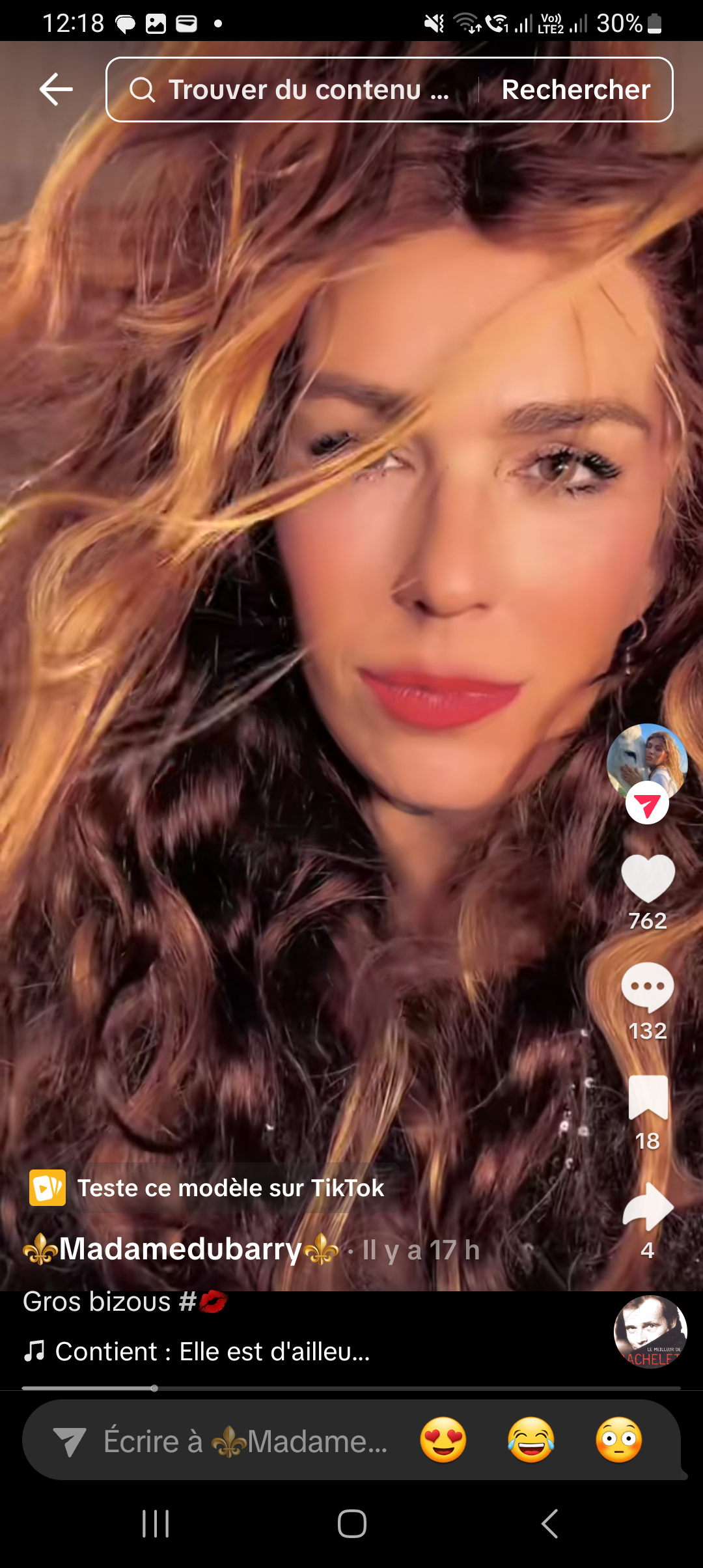The image size is (703, 1568).
Task: Like this video with the heart
Action: pyautogui.click(x=648, y=879)
